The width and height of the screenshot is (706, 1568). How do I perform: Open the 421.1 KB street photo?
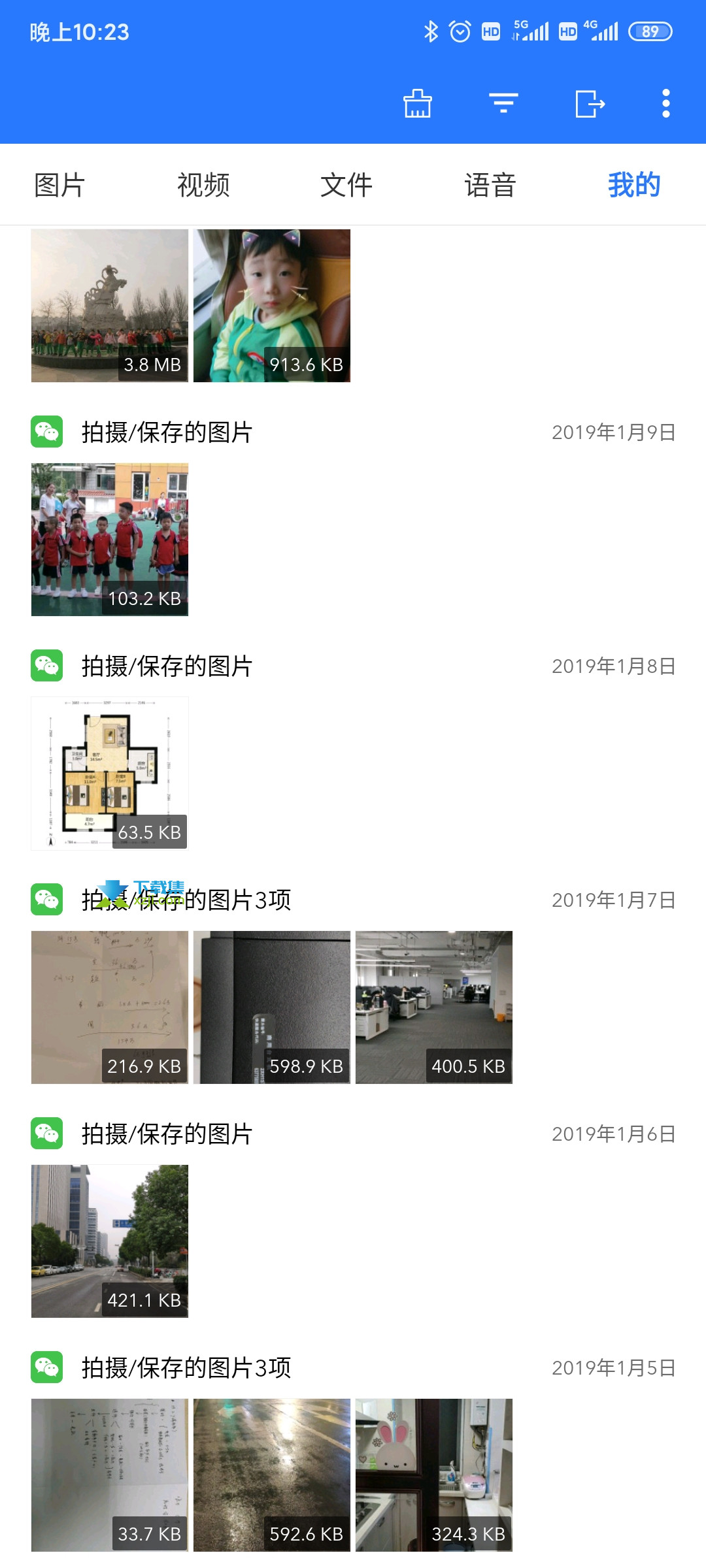click(110, 1241)
